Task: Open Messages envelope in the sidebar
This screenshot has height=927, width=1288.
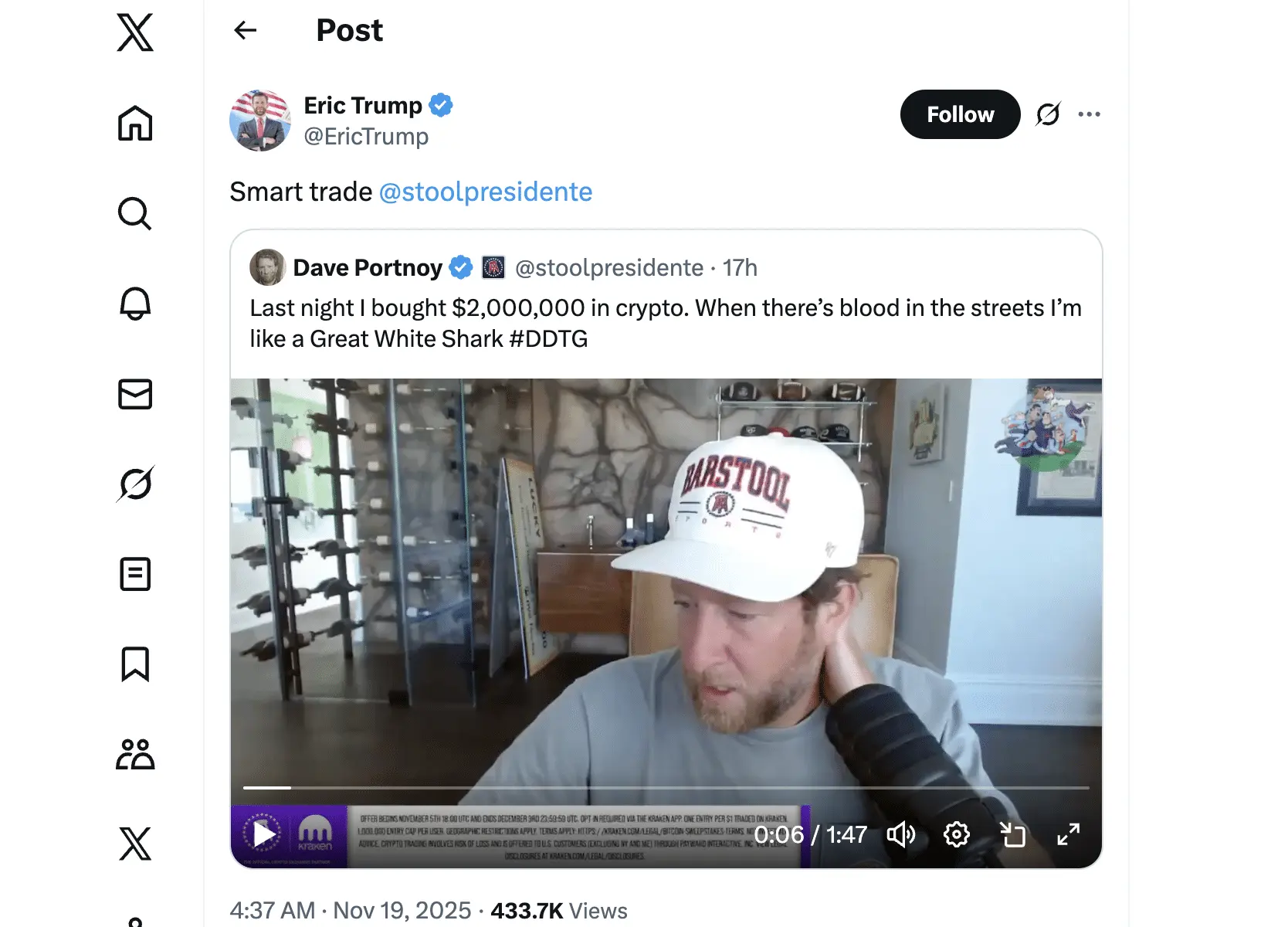Action: click(135, 394)
